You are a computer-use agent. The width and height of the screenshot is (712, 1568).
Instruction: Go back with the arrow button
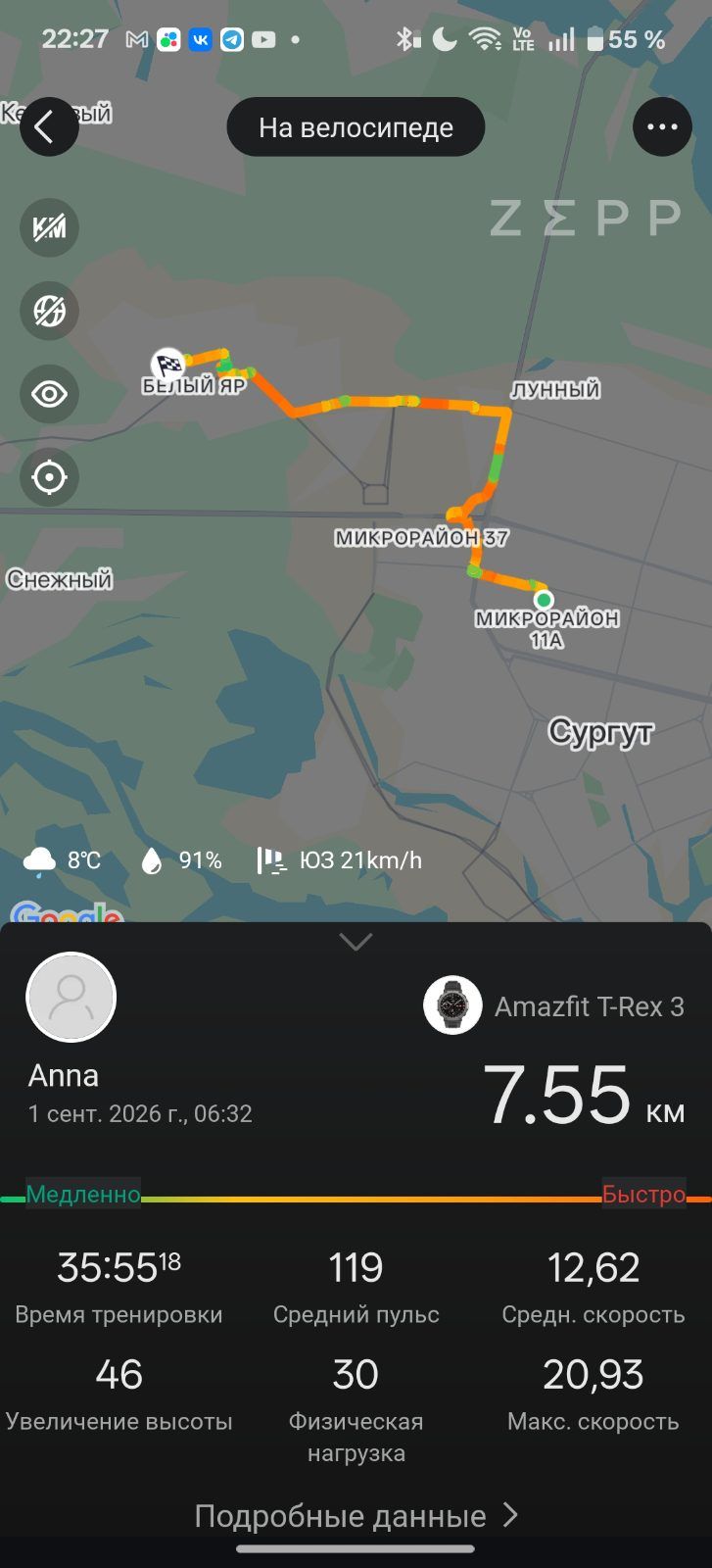pyautogui.click(x=49, y=127)
